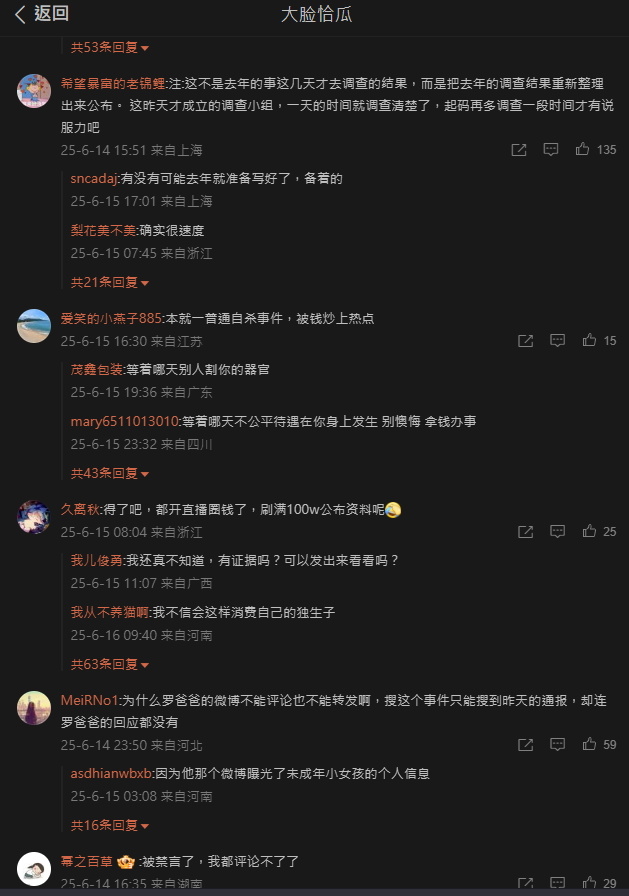Reply to MeiRNo1's comment
The image size is (629, 896).
tap(558, 745)
